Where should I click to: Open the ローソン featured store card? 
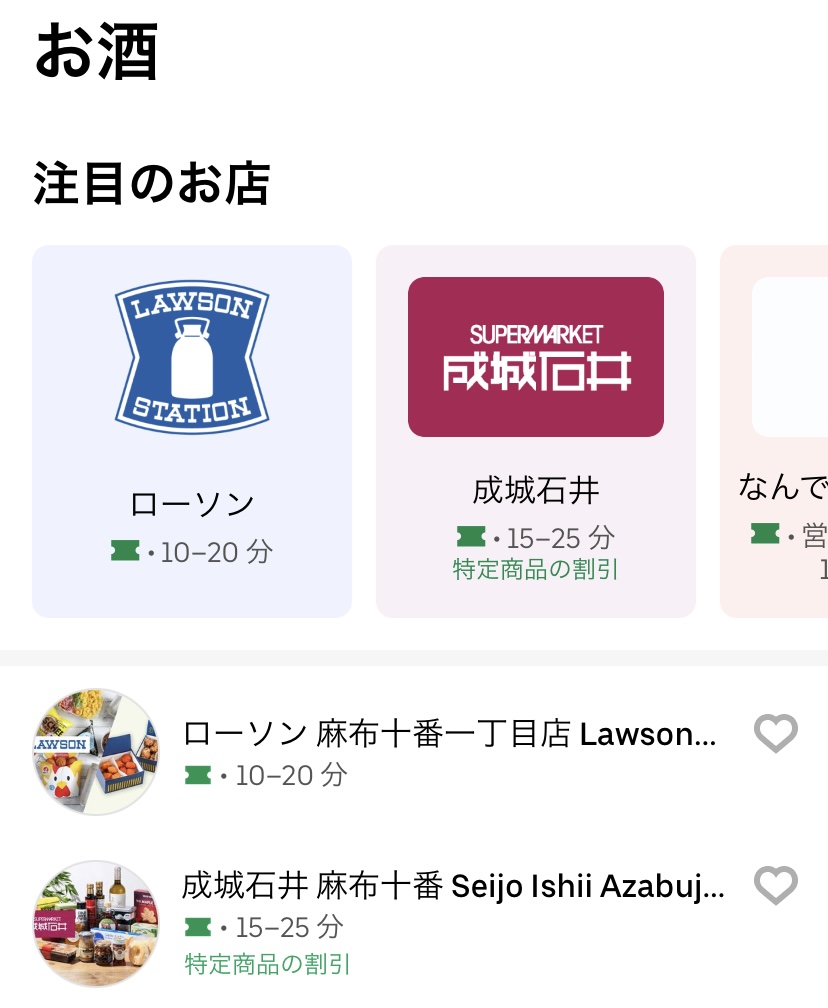(192, 430)
